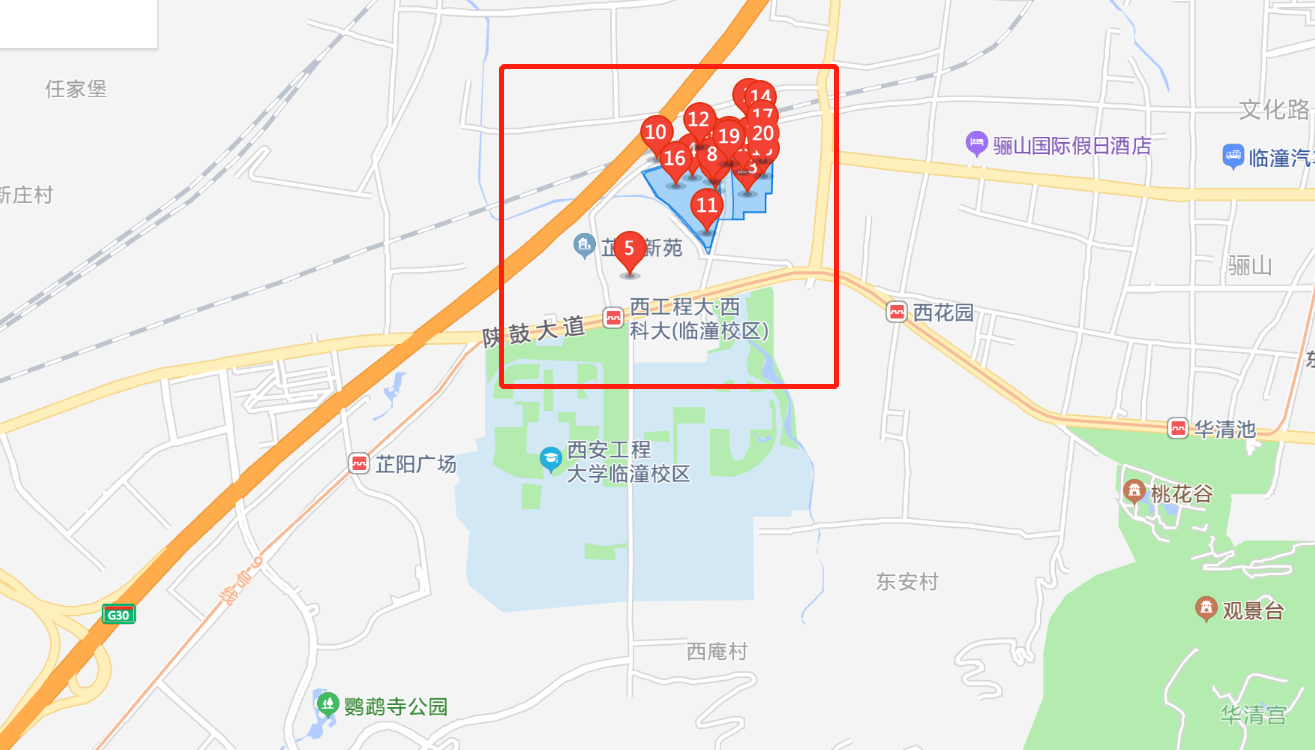Select the 华清池 metro station
The height and width of the screenshot is (750, 1315).
[1179, 429]
